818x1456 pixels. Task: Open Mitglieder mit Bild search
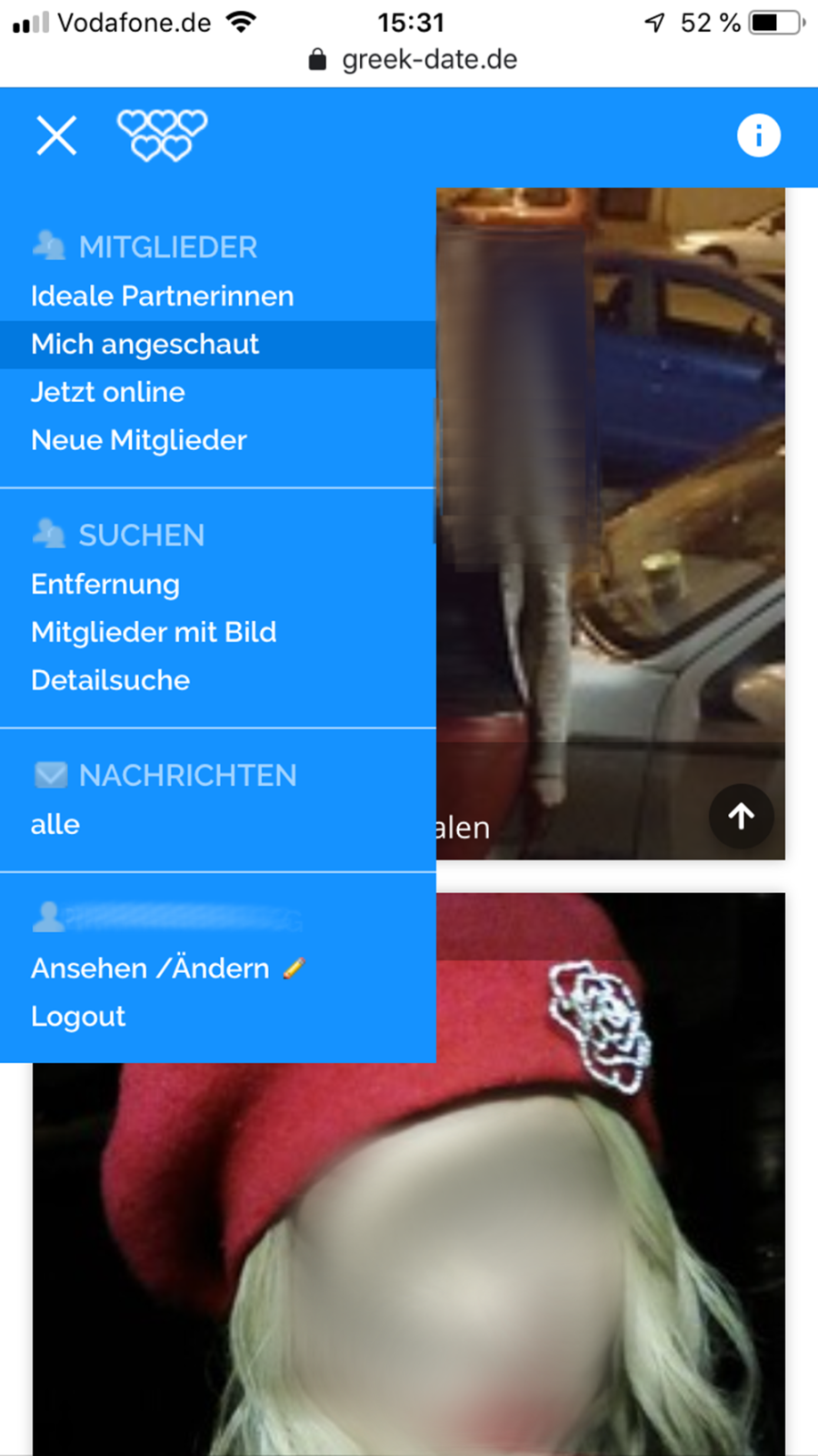click(154, 633)
